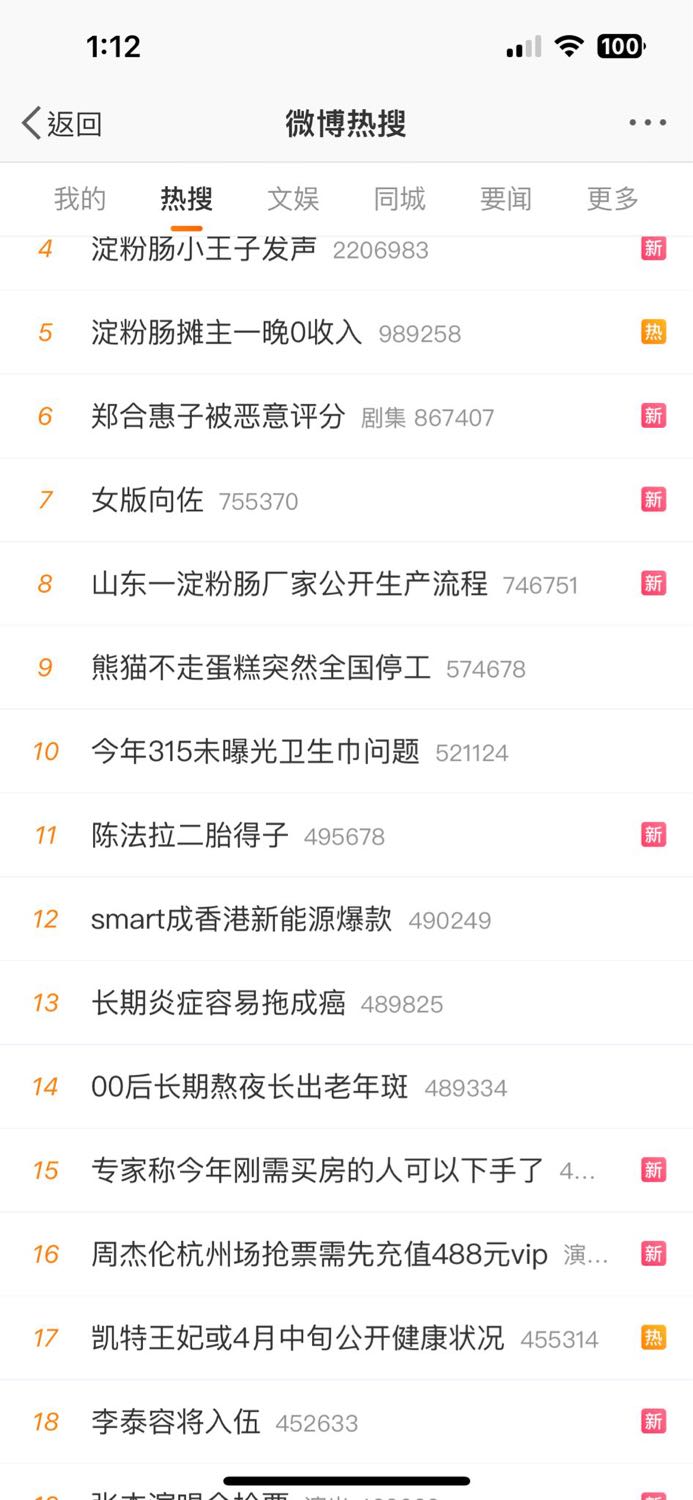
Task: Open smart成香港新能源爆款 topic
Action: (x=346, y=920)
